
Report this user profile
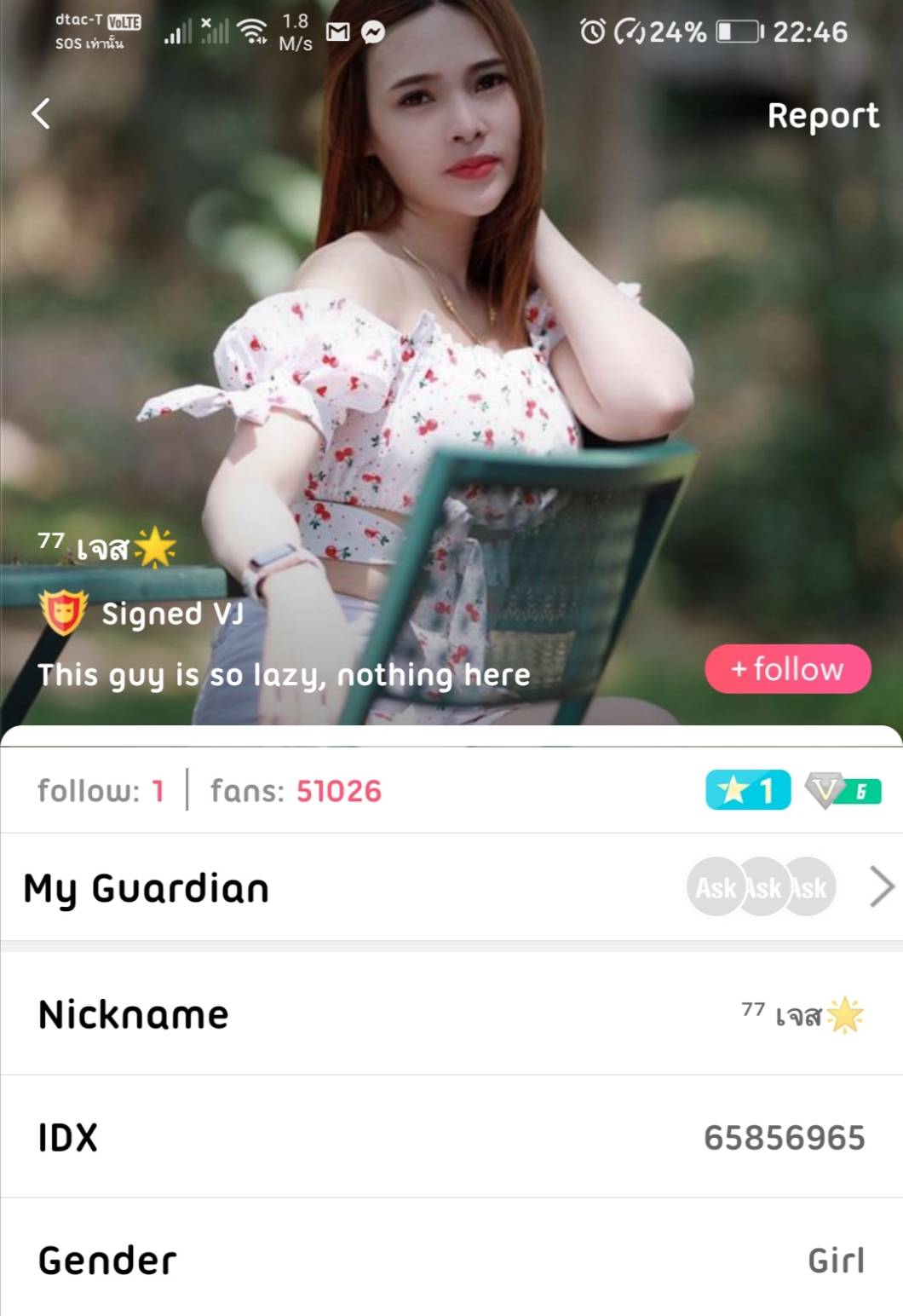pos(822,116)
